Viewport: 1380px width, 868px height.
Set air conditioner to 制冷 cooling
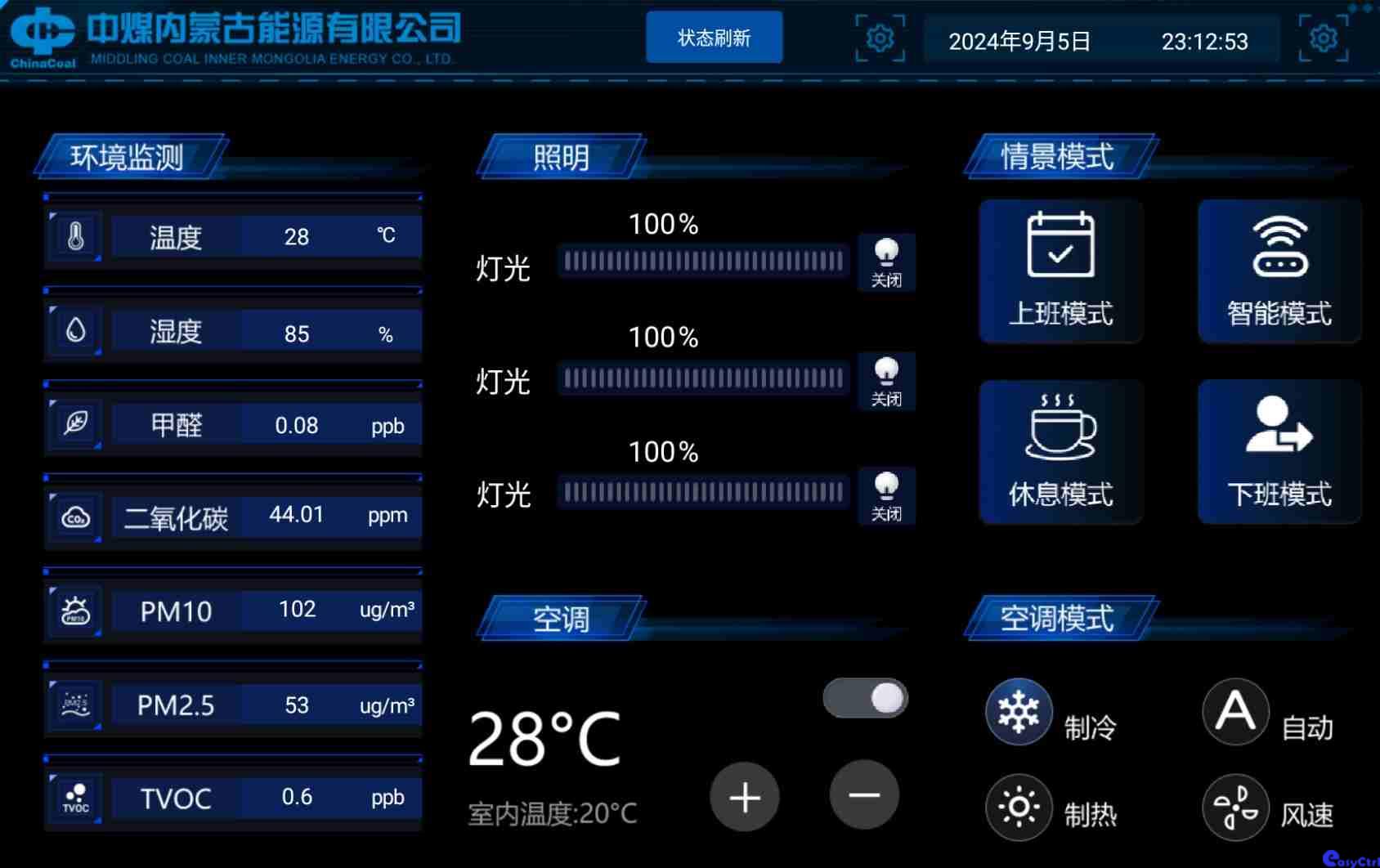(1019, 712)
